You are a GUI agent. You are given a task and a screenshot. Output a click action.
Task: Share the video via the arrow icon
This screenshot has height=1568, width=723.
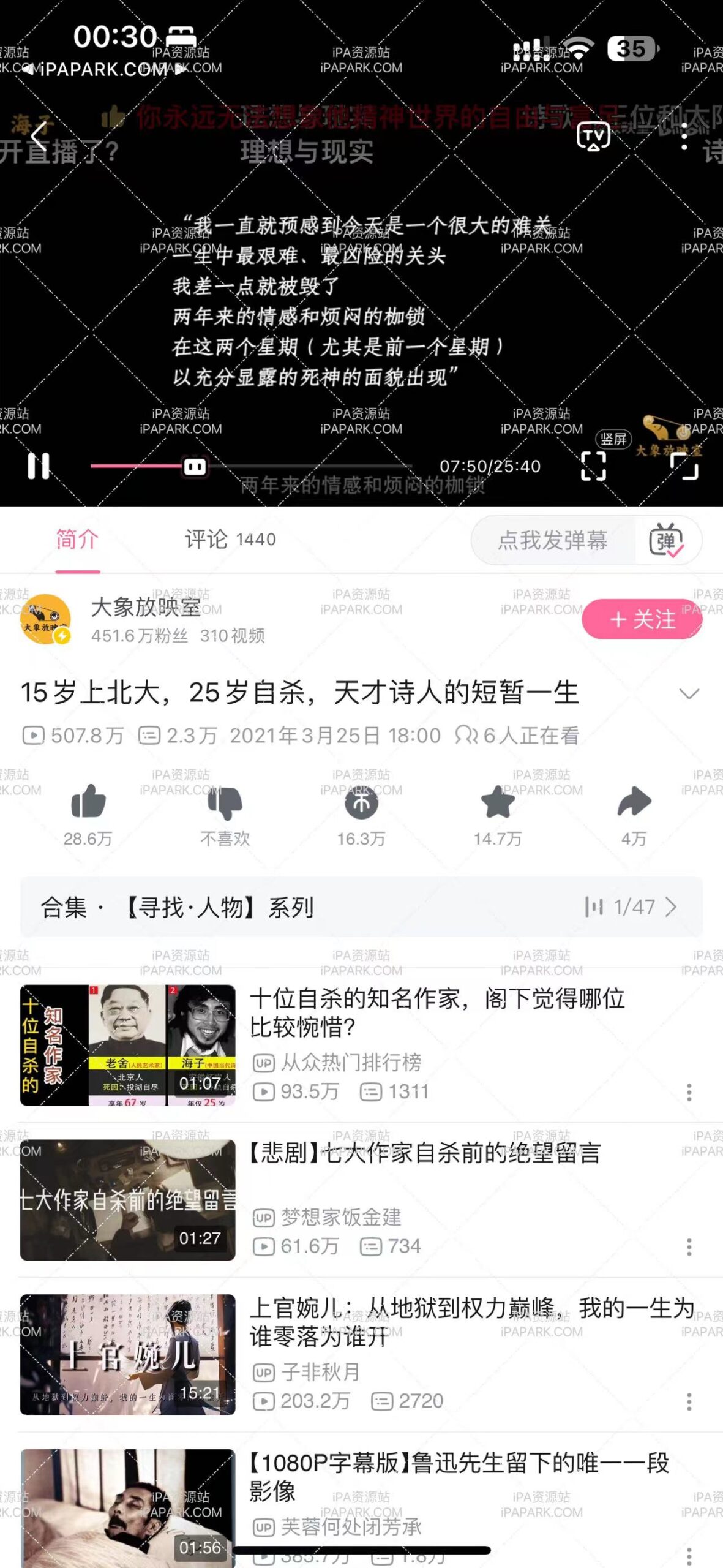(635, 805)
